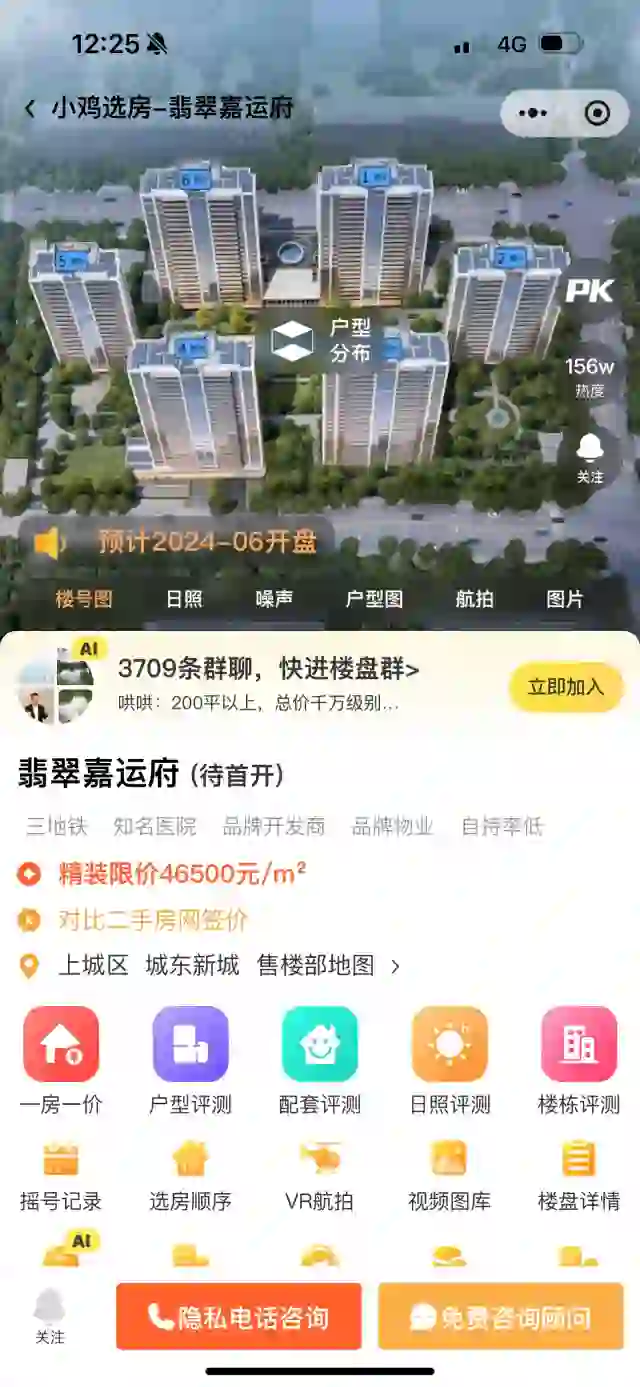The width and height of the screenshot is (640, 1387).
Task: Close the mini program with the circle icon
Action: click(597, 113)
